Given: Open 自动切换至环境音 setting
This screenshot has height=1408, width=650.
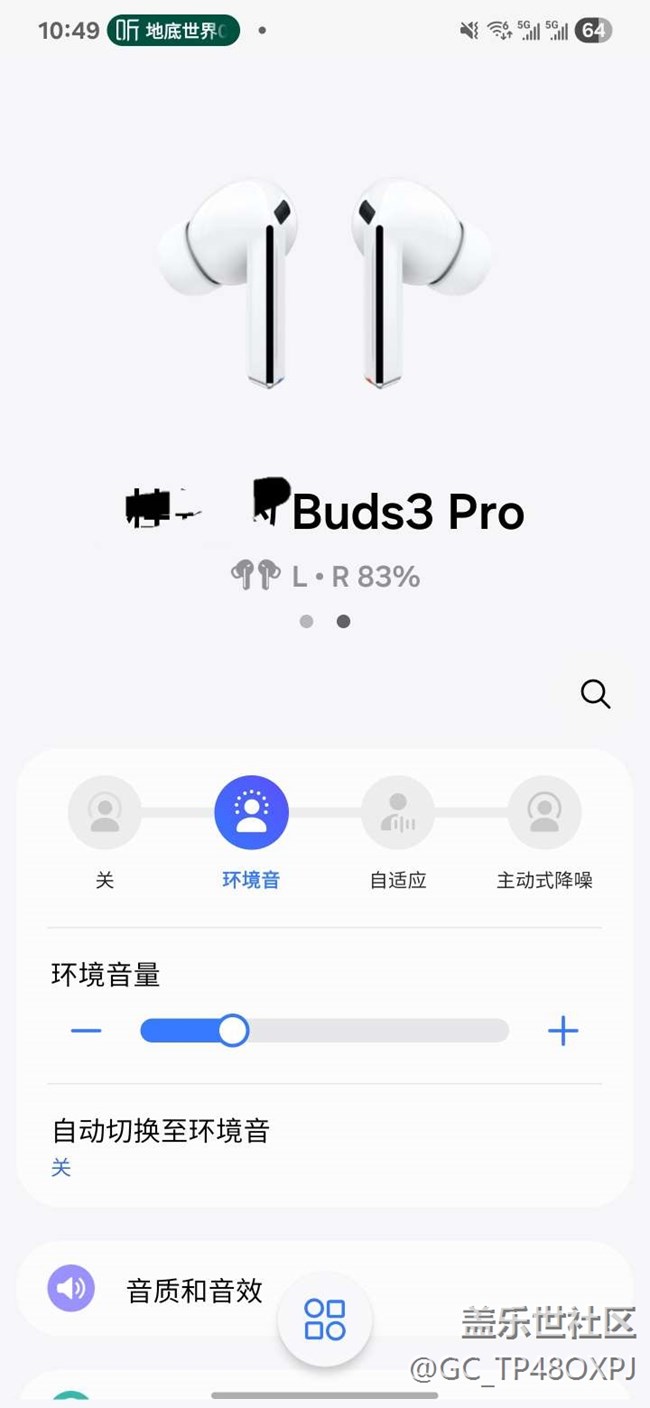Looking at the screenshot, I should tap(161, 1145).
